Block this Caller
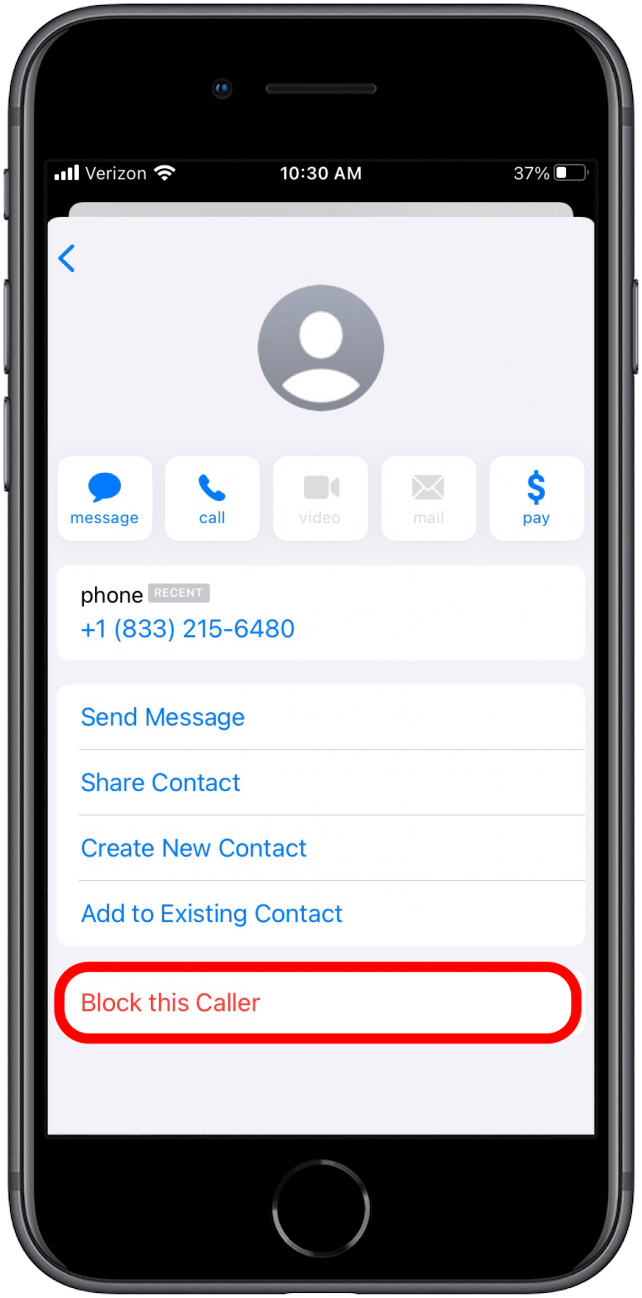 (319, 1003)
